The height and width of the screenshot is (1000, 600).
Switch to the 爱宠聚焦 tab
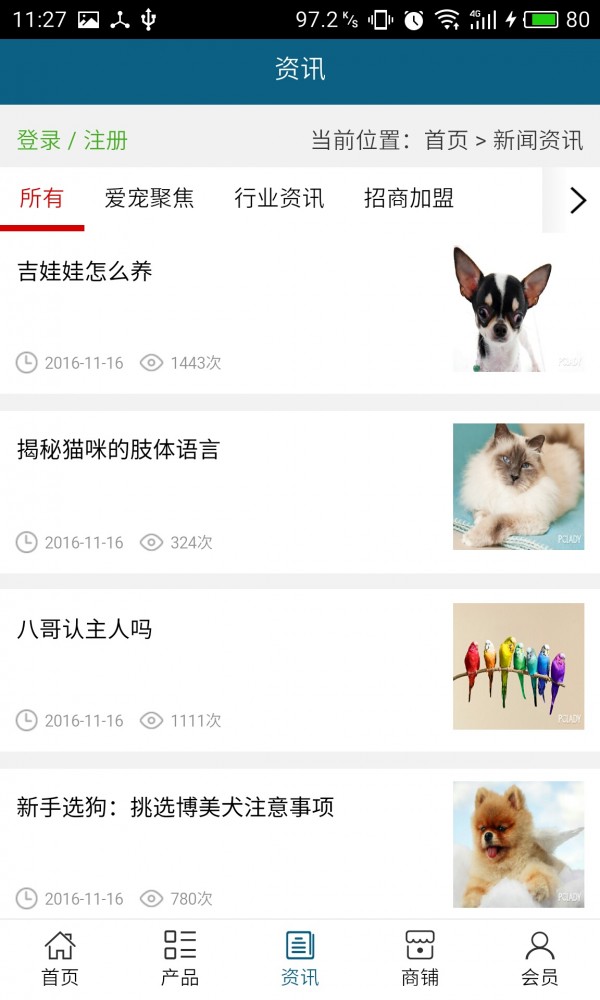click(149, 198)
